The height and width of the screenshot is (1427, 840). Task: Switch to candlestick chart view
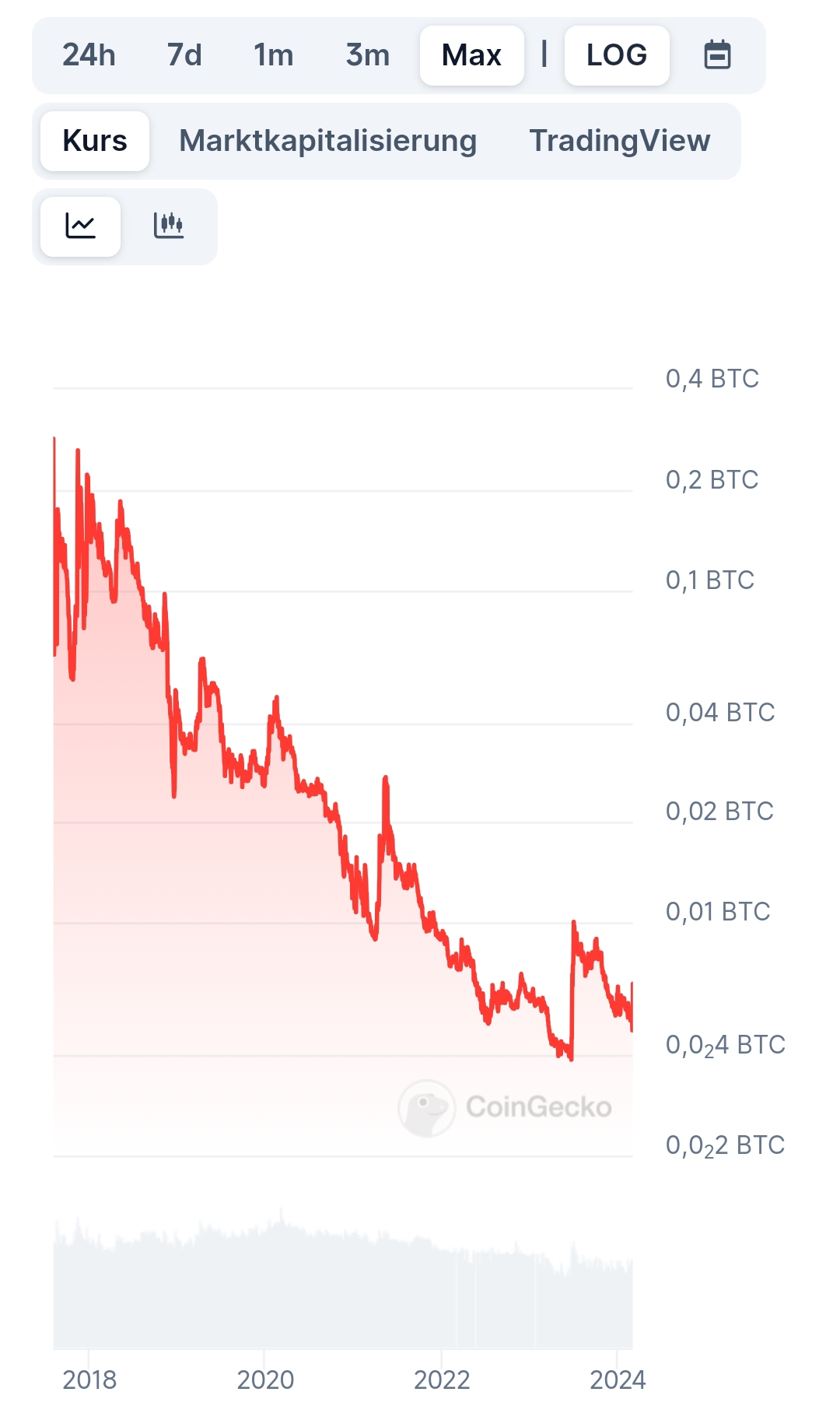click(x=169, y=226)
